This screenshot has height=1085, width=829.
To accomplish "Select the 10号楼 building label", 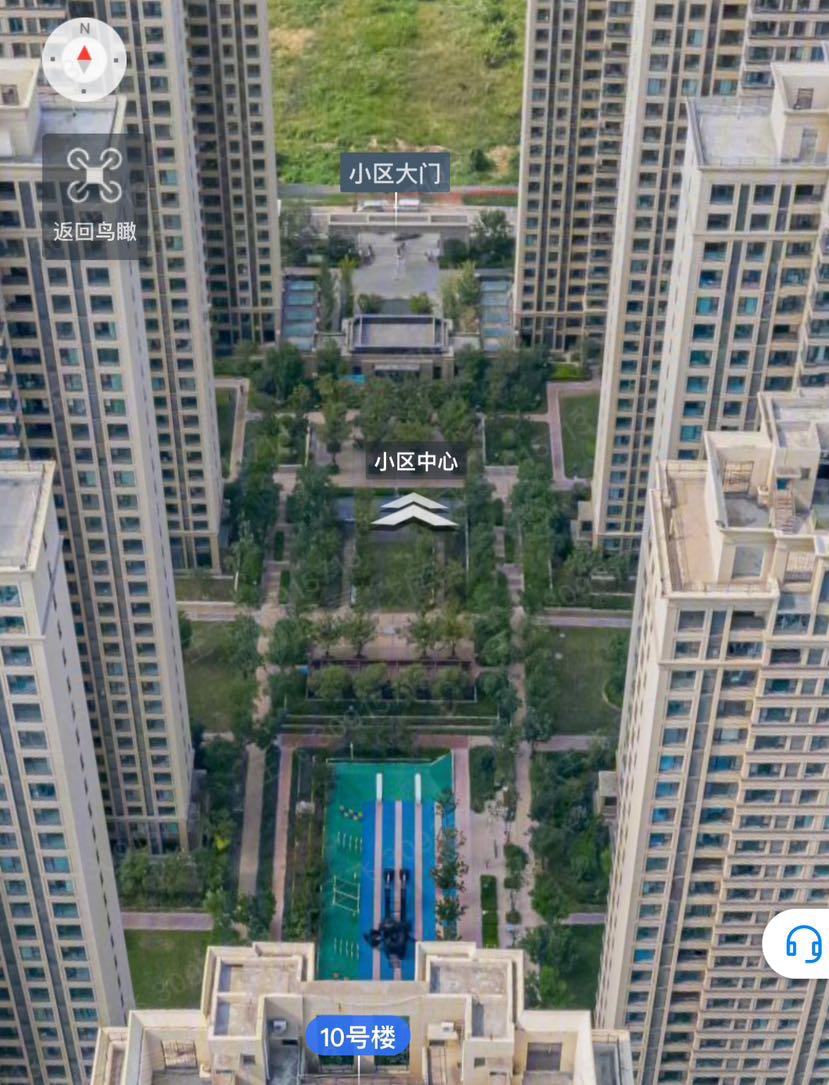I will [358, 1036].
